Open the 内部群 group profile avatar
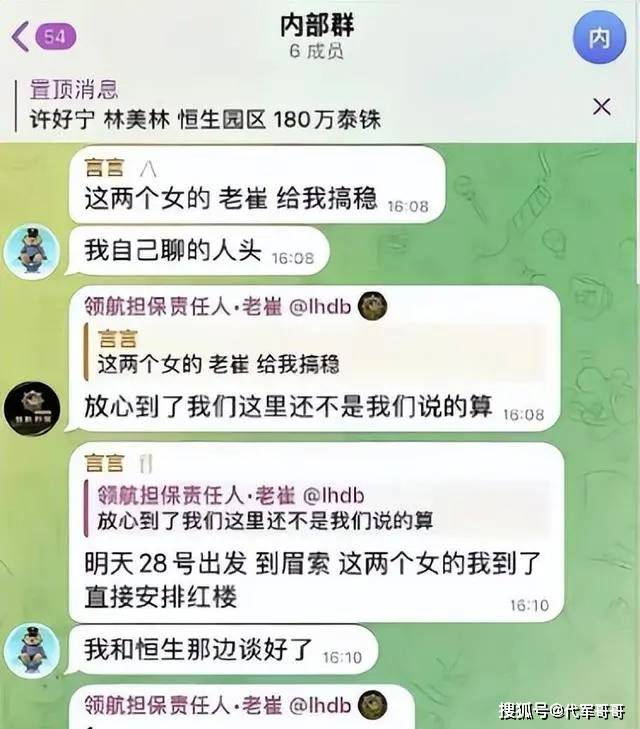The width and height of the screenshot is (640, 729). click(x=599, y=38)
